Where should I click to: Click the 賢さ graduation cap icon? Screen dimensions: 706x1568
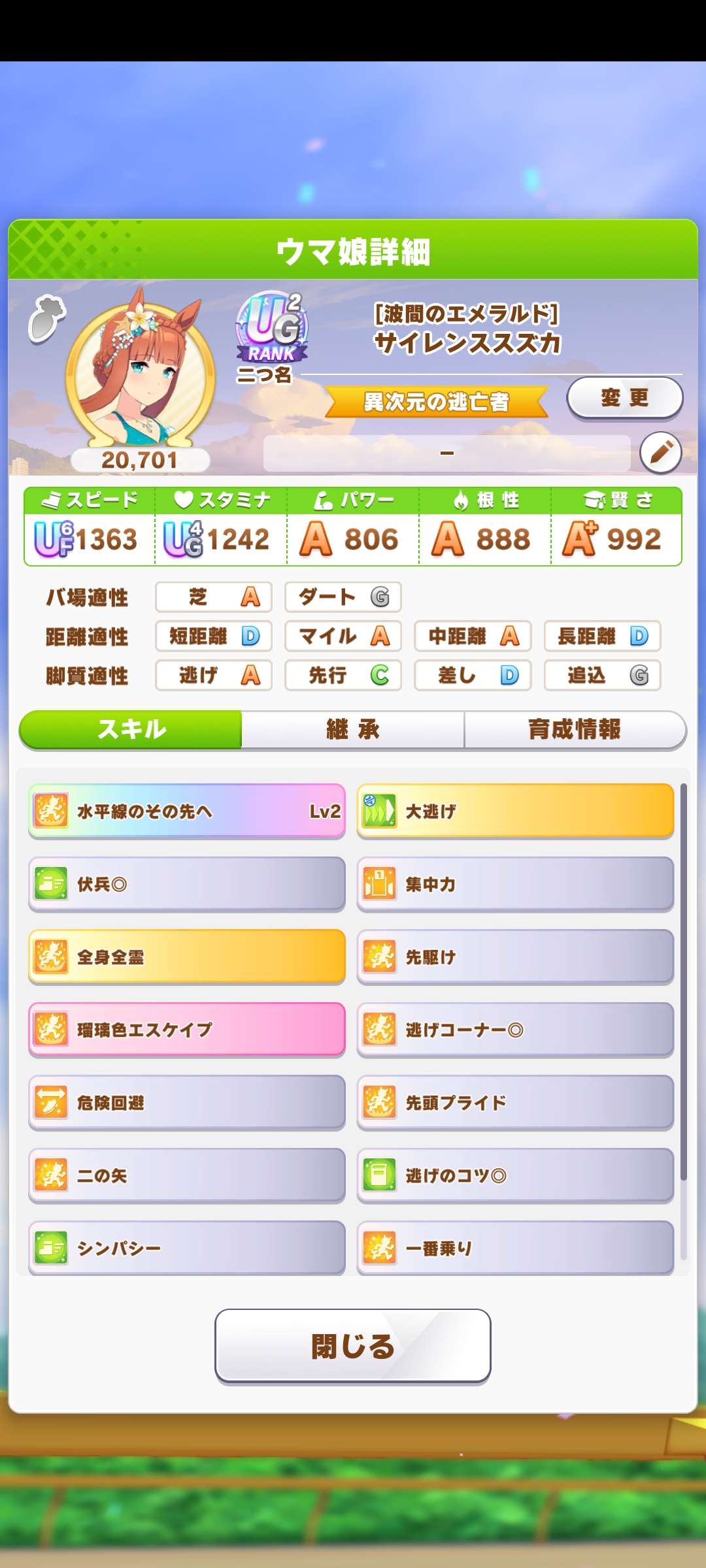pyautogui.click(x=595, y=500)
